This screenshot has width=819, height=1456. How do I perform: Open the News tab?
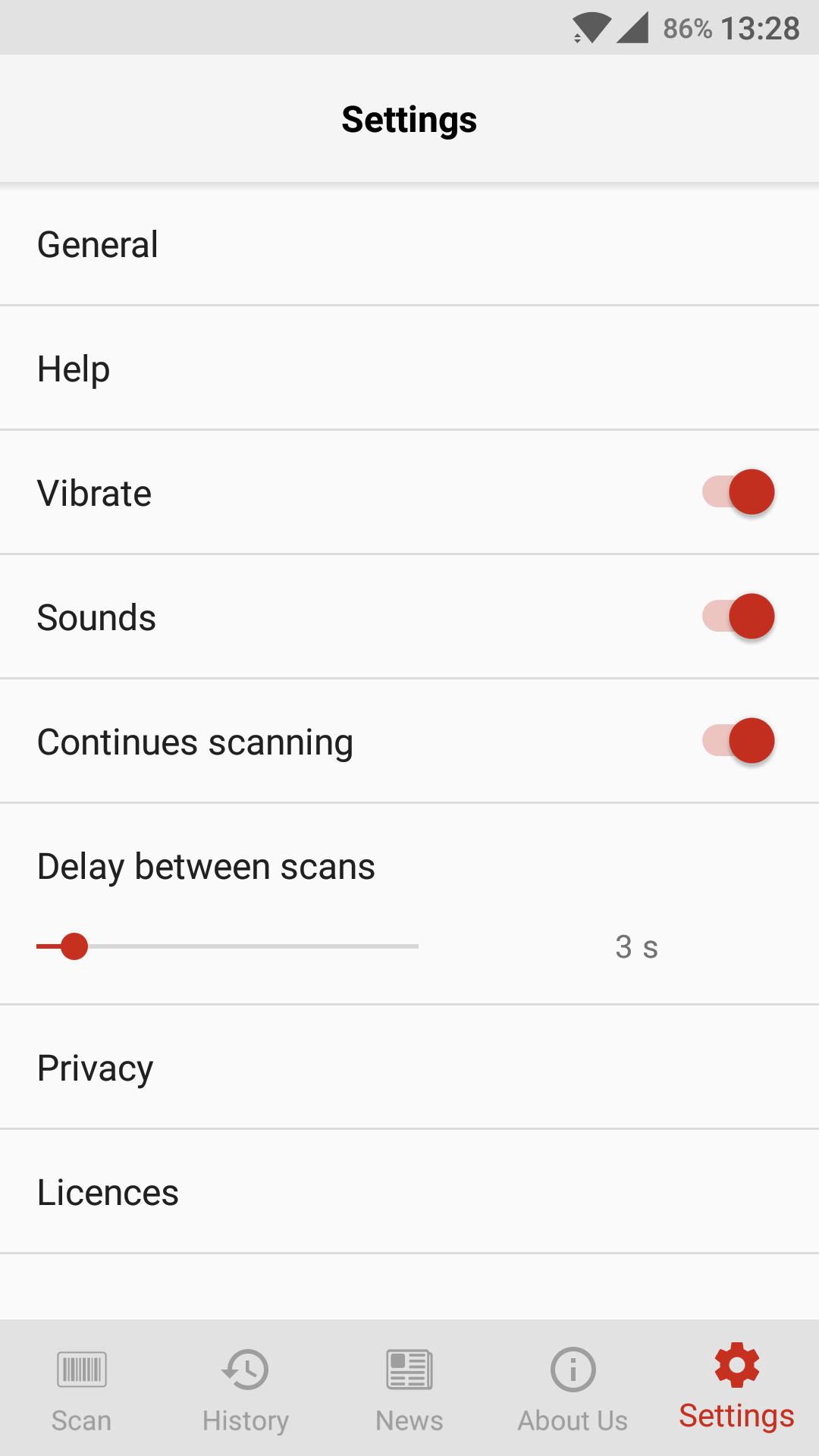coord(409,1389)
